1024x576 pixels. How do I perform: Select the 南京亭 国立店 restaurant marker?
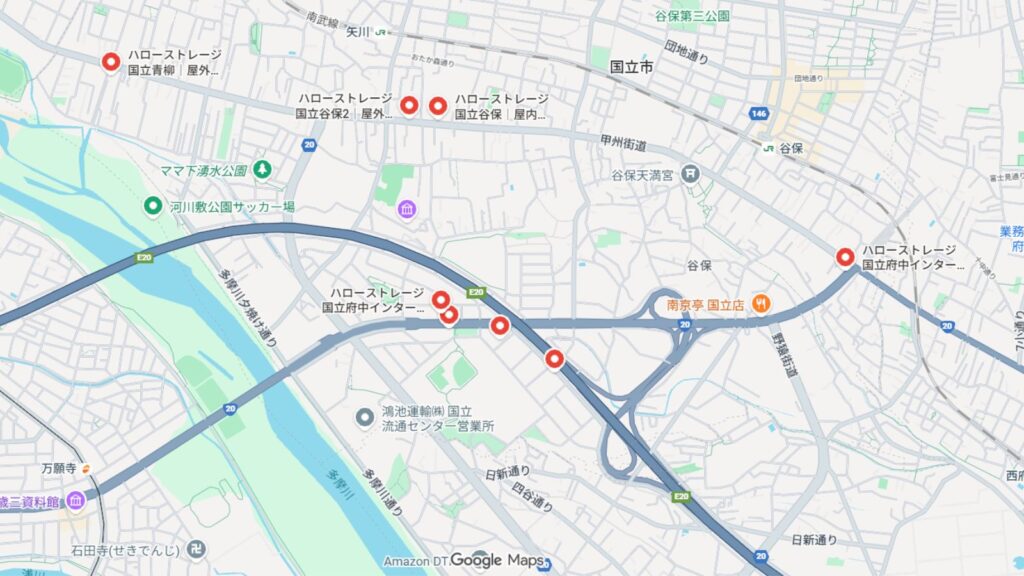pyautogui.click(x=761, y=302)
